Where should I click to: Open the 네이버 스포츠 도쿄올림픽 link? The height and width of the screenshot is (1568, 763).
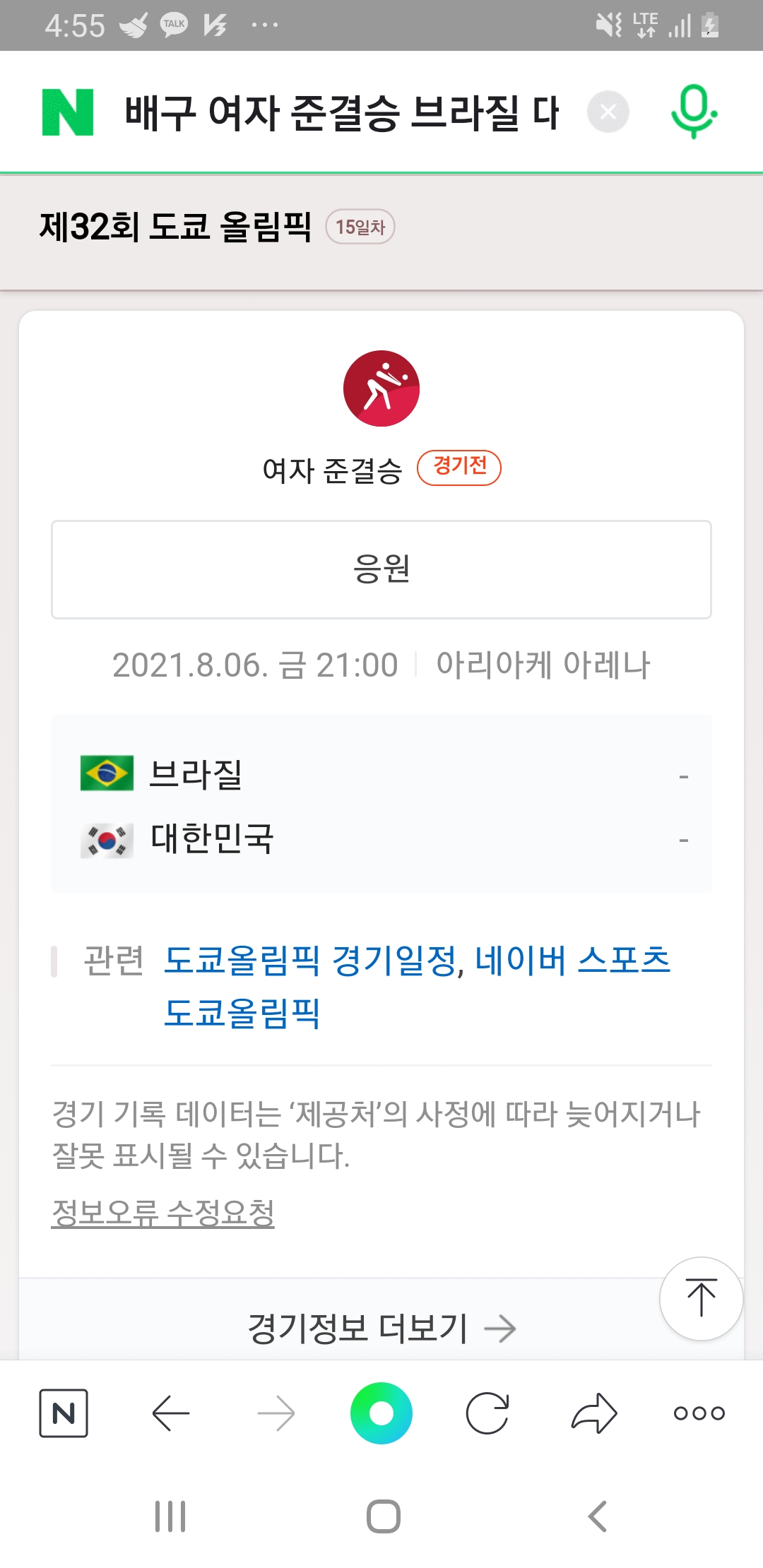417,987
